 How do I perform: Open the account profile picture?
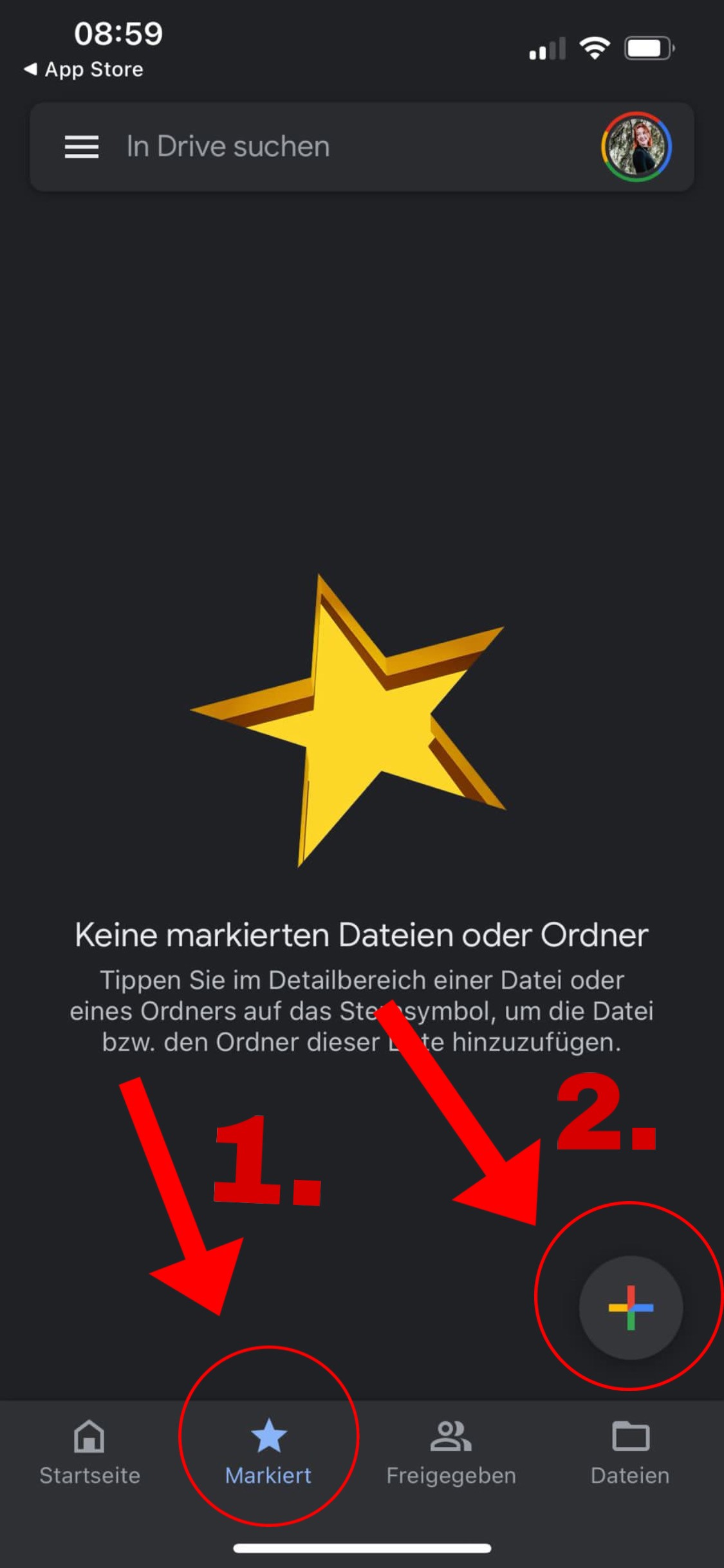636,147
